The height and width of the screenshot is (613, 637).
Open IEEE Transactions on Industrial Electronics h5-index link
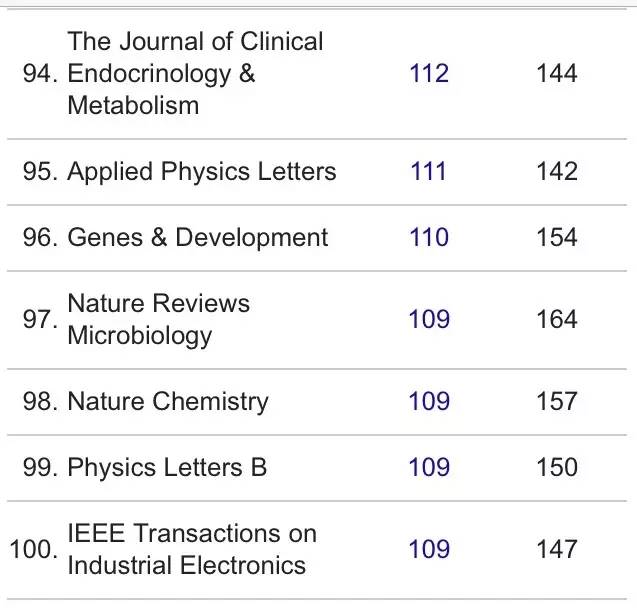pos(428,549)
